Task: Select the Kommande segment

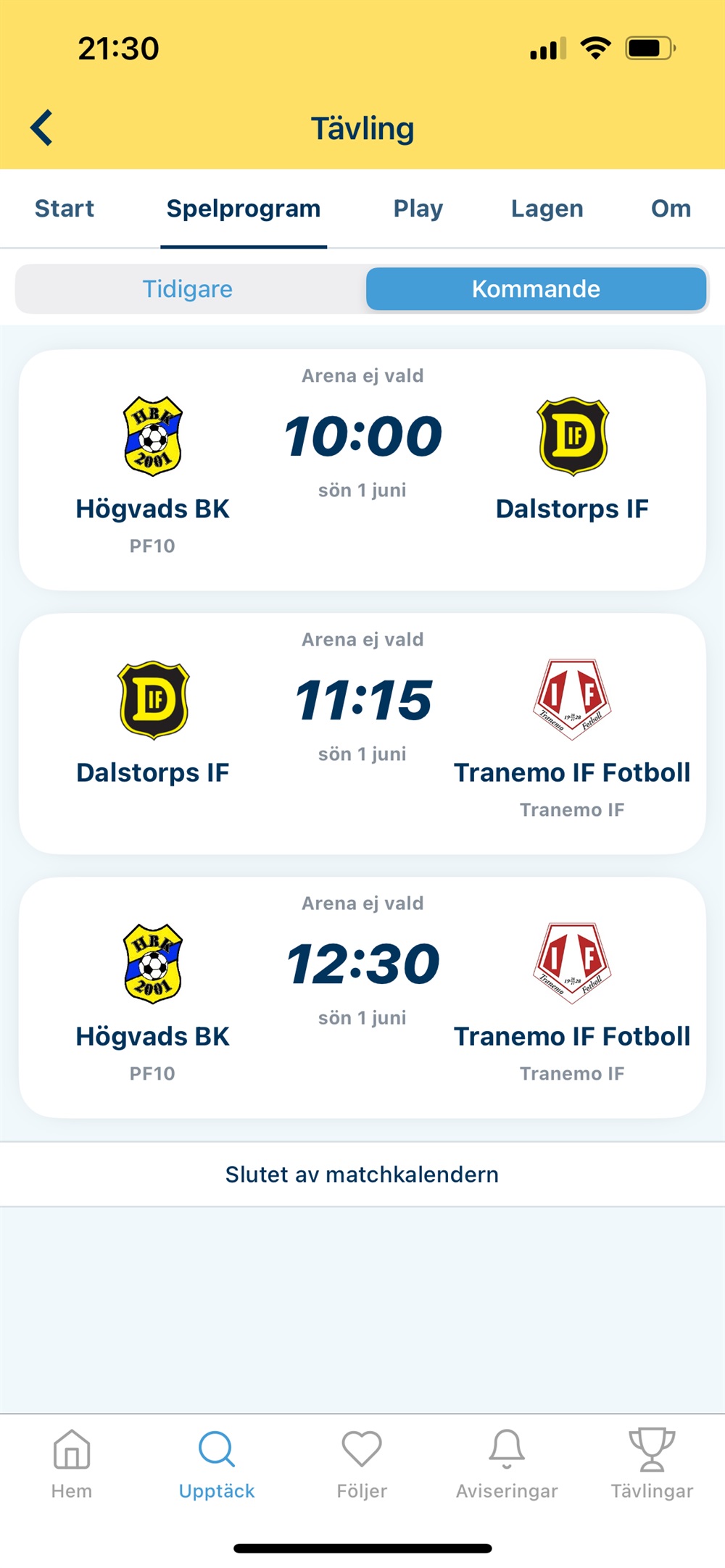Action: (x=536, y=289)
